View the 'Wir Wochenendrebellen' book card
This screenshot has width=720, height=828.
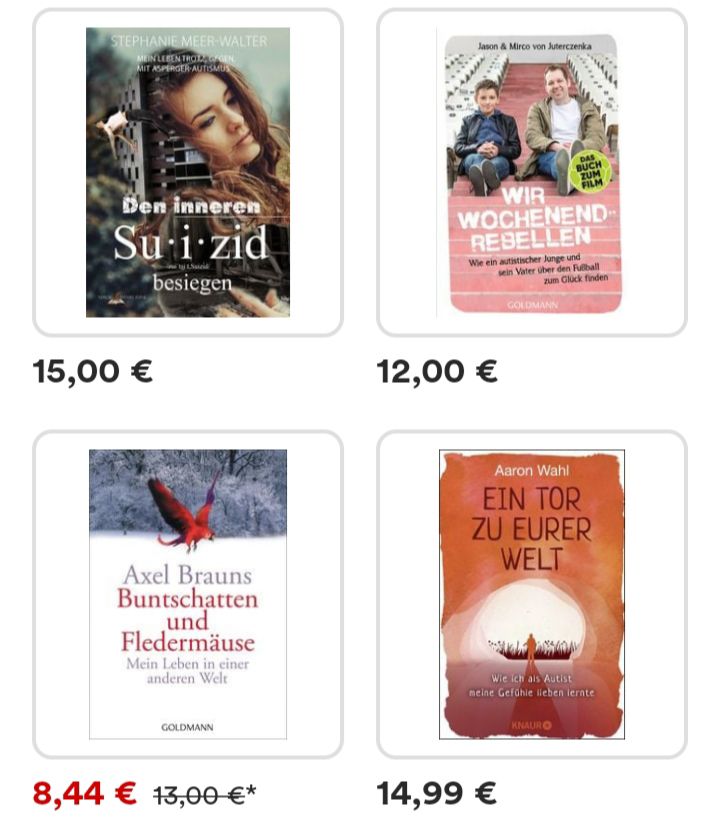(x=532, y=172)
